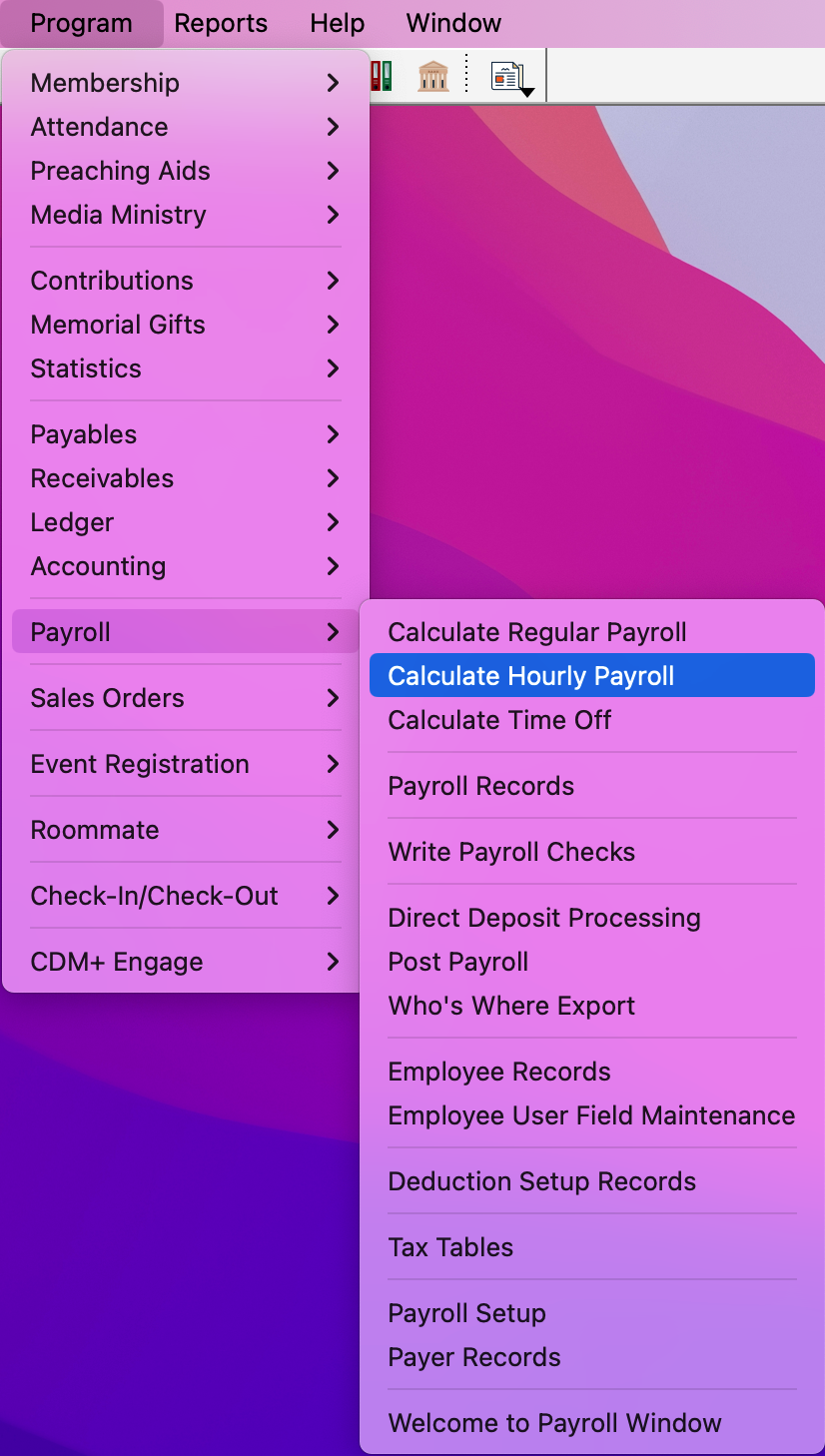This screenshot has height=1456, width=825.
Task: Select Calculate Regular Payroll
Action: pyautogui.click(x=537, y=632)
